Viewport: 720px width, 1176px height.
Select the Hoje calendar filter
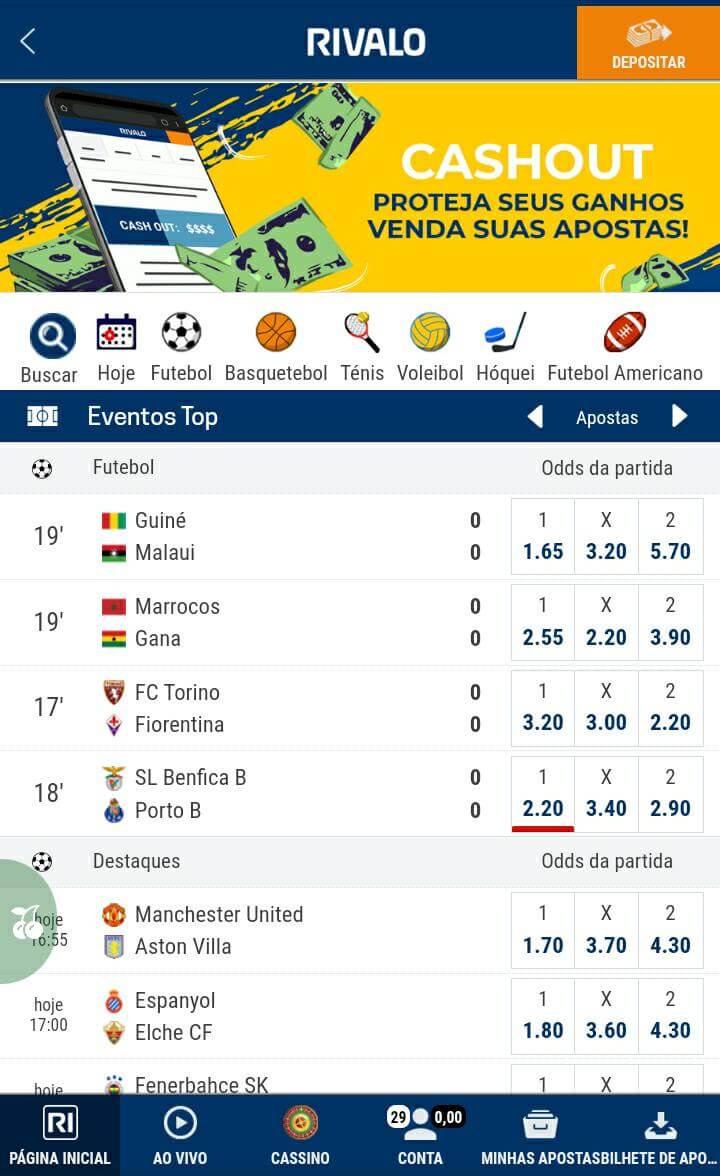tap(116, 349)
